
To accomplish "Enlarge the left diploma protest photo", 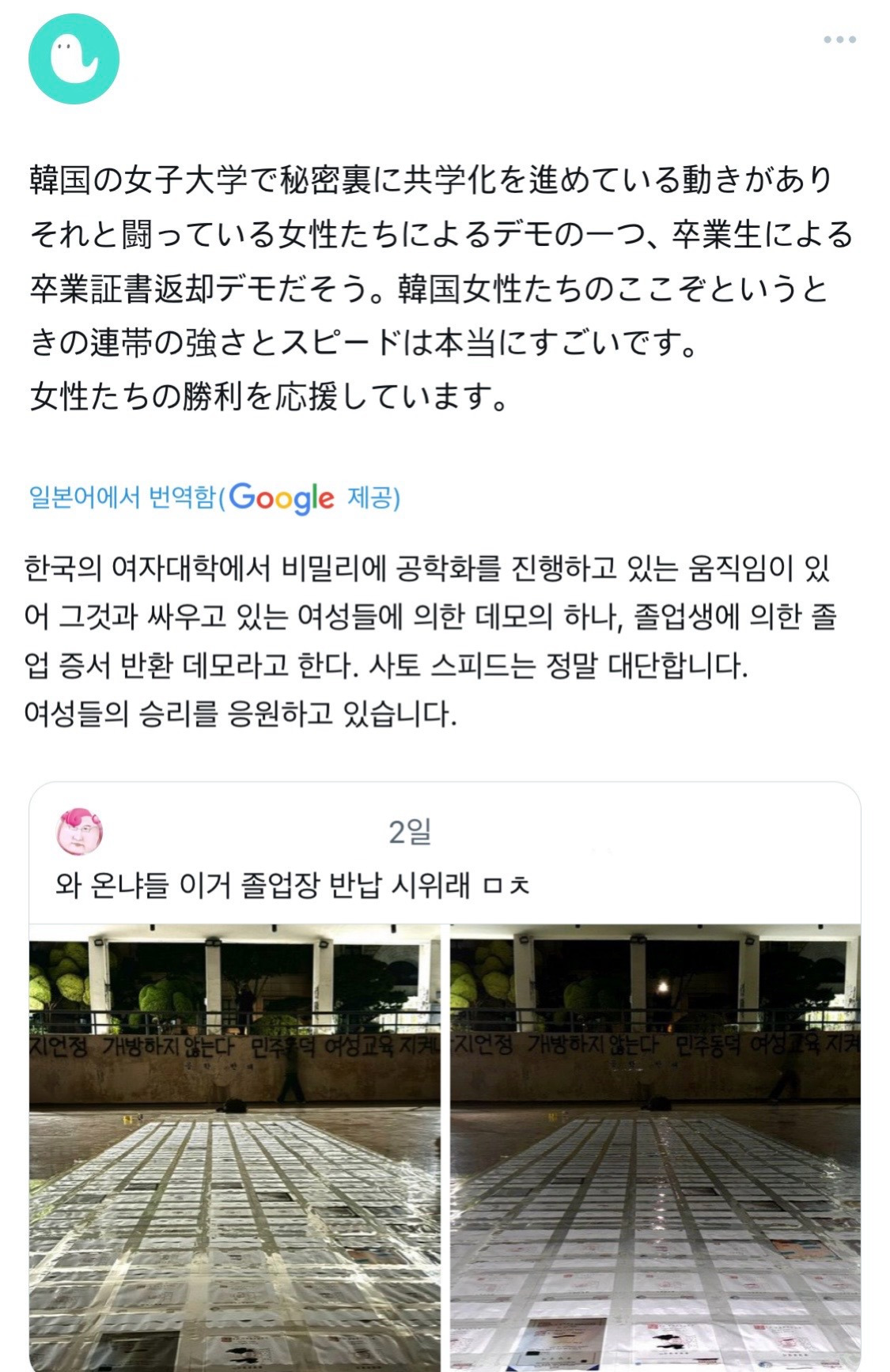I will (x=235, y=1147).
